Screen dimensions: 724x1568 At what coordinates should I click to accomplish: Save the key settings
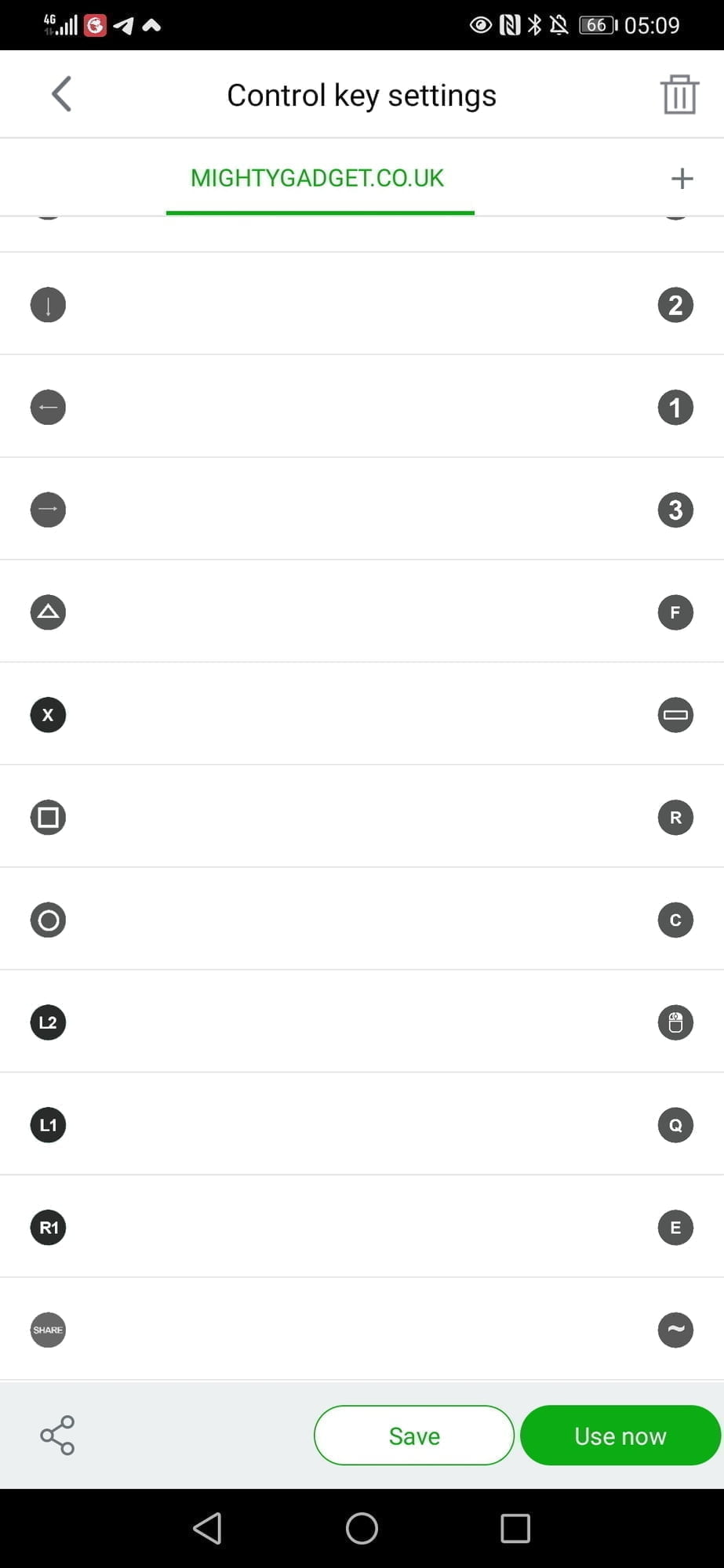tap(414, 1436)
